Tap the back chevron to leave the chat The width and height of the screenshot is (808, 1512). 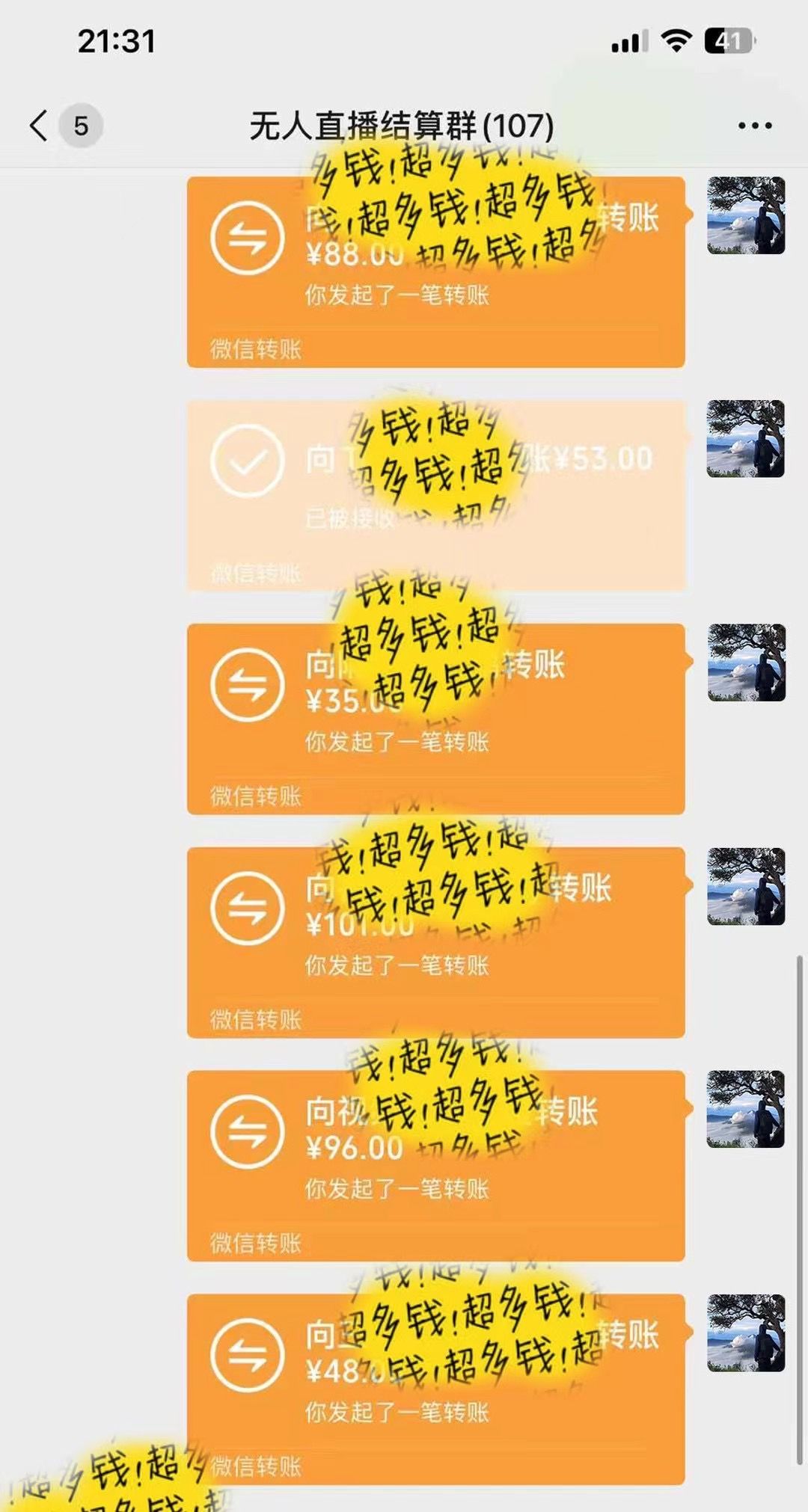[x=37, y=126]
